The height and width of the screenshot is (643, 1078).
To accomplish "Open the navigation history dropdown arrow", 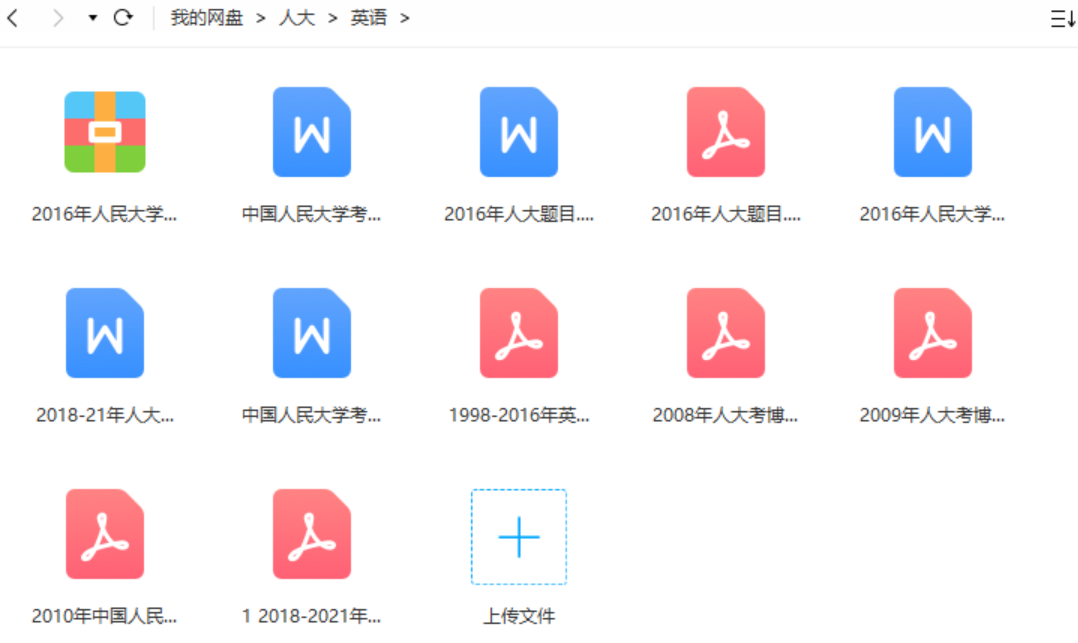I will [93, 18].
